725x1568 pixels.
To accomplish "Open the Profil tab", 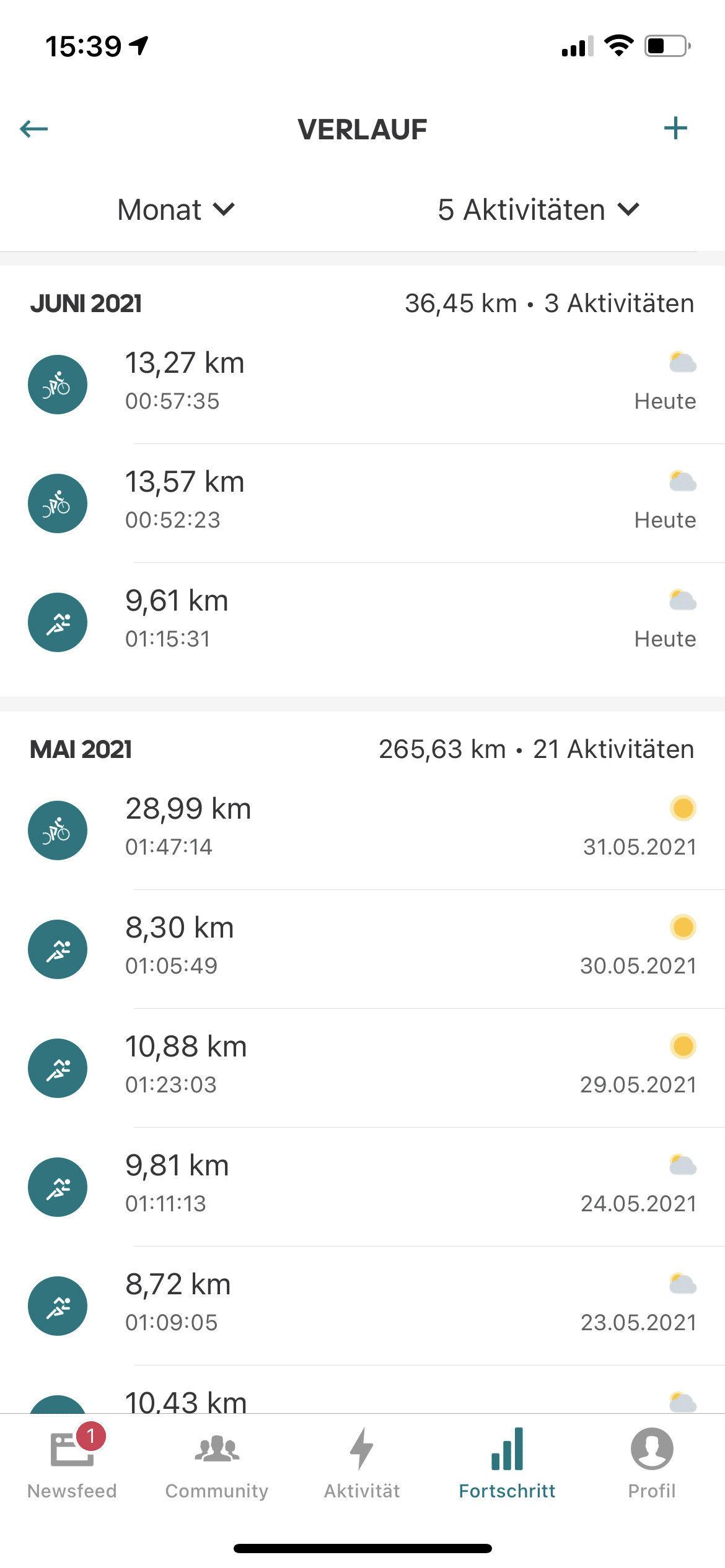I will [x=652, y=1463].
